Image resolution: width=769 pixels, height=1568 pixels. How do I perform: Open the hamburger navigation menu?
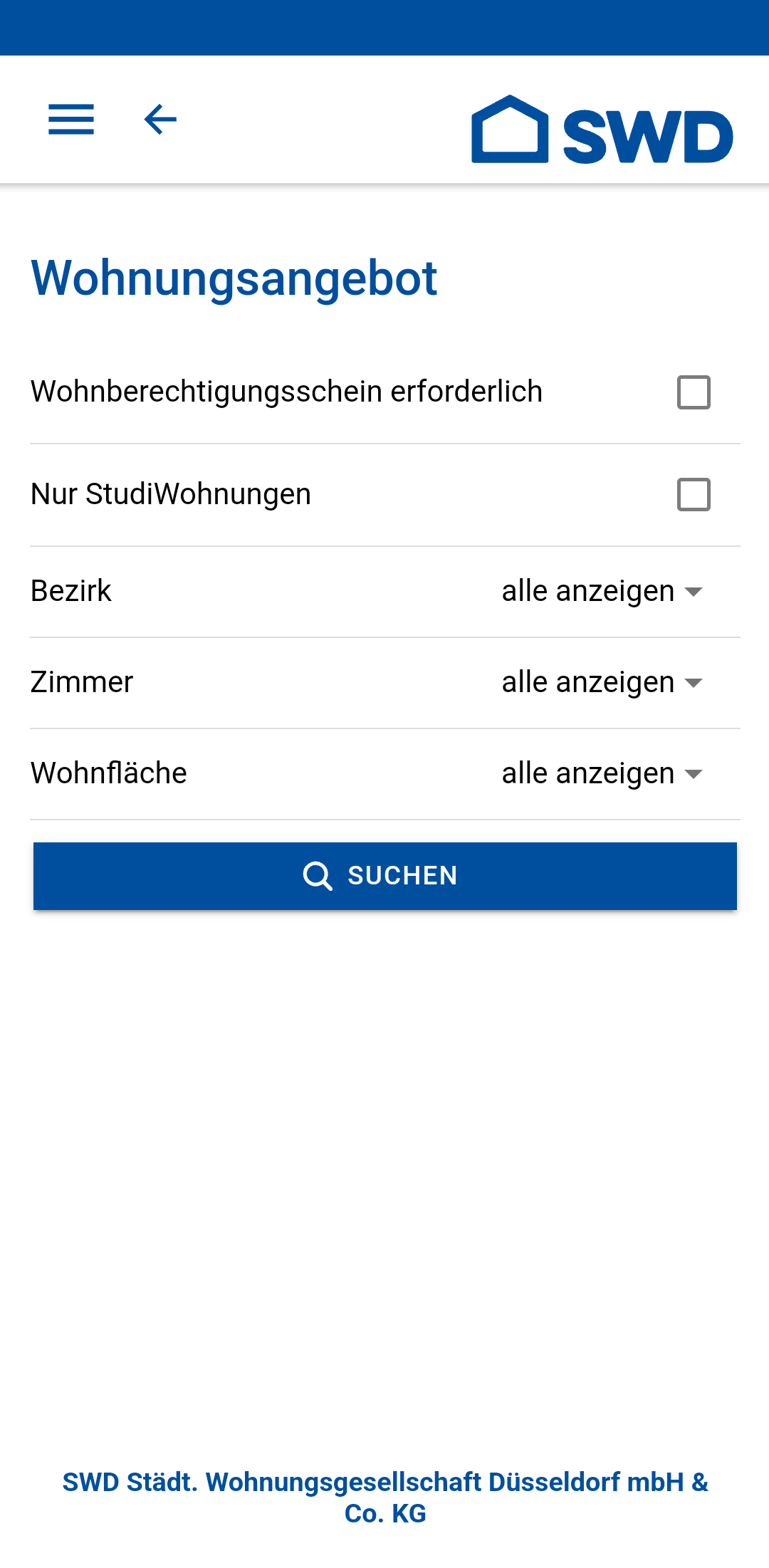(70, 119)
